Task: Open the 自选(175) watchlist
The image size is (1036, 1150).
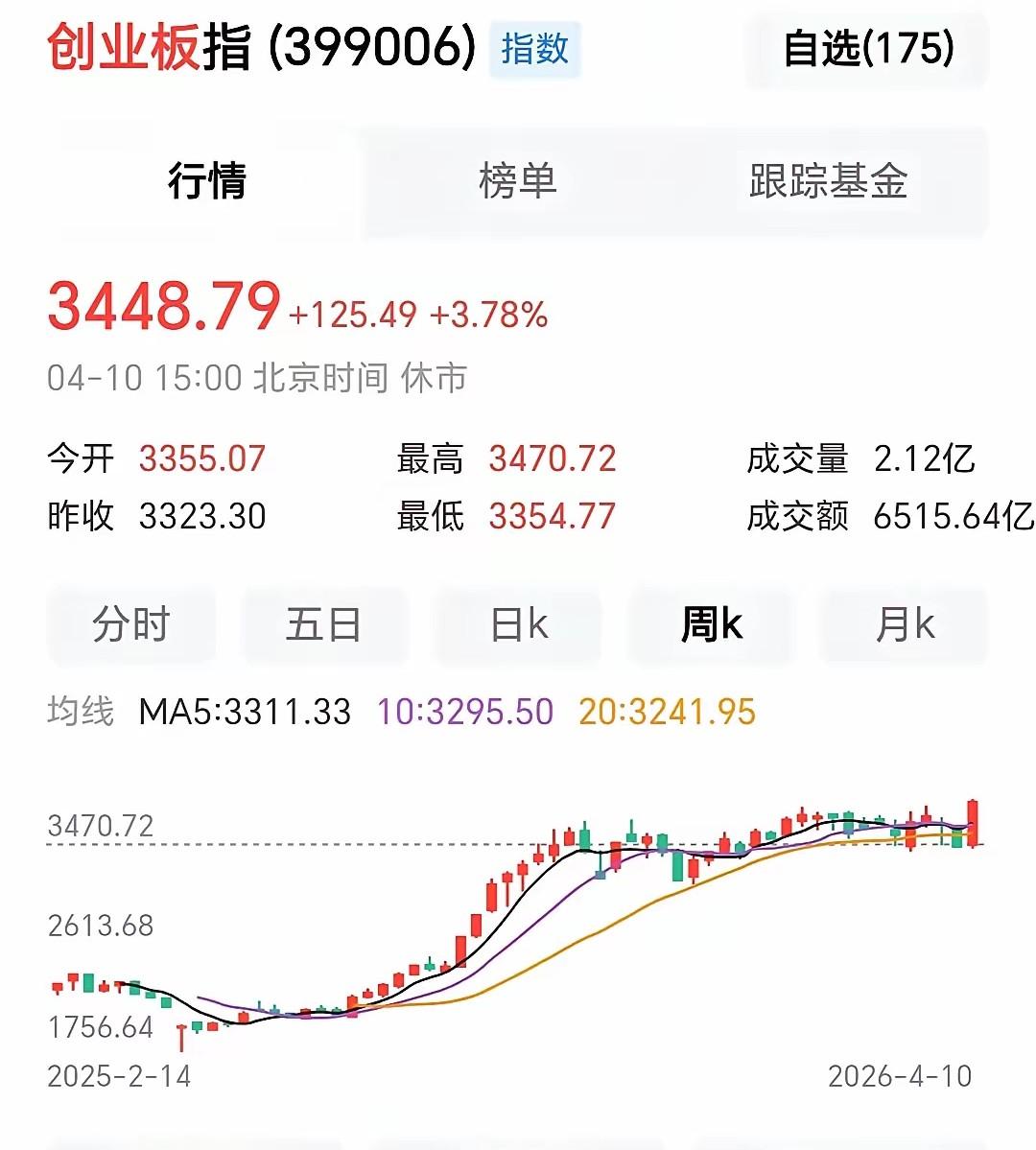Action: click(x=866, y=53)
